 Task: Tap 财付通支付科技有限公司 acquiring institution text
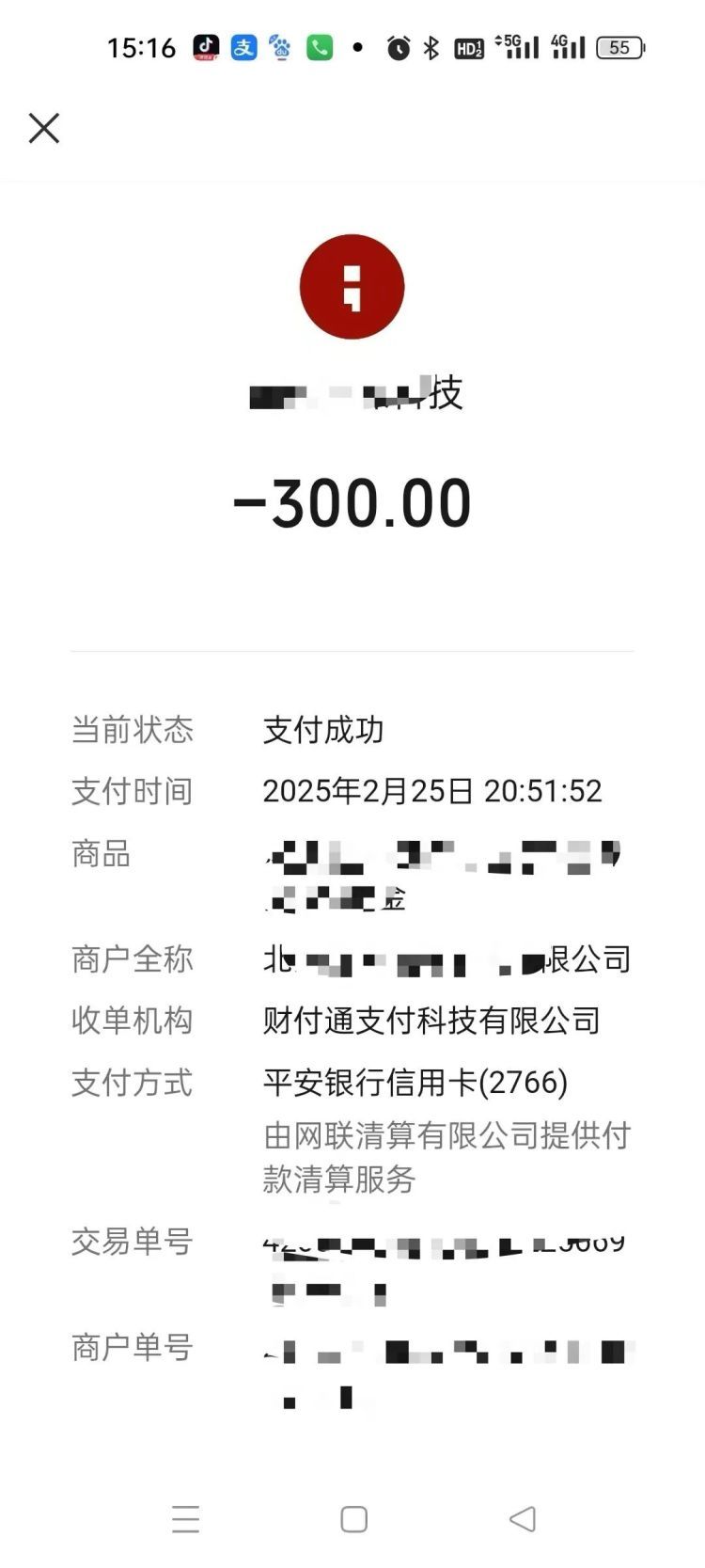tap(434, 1021)
